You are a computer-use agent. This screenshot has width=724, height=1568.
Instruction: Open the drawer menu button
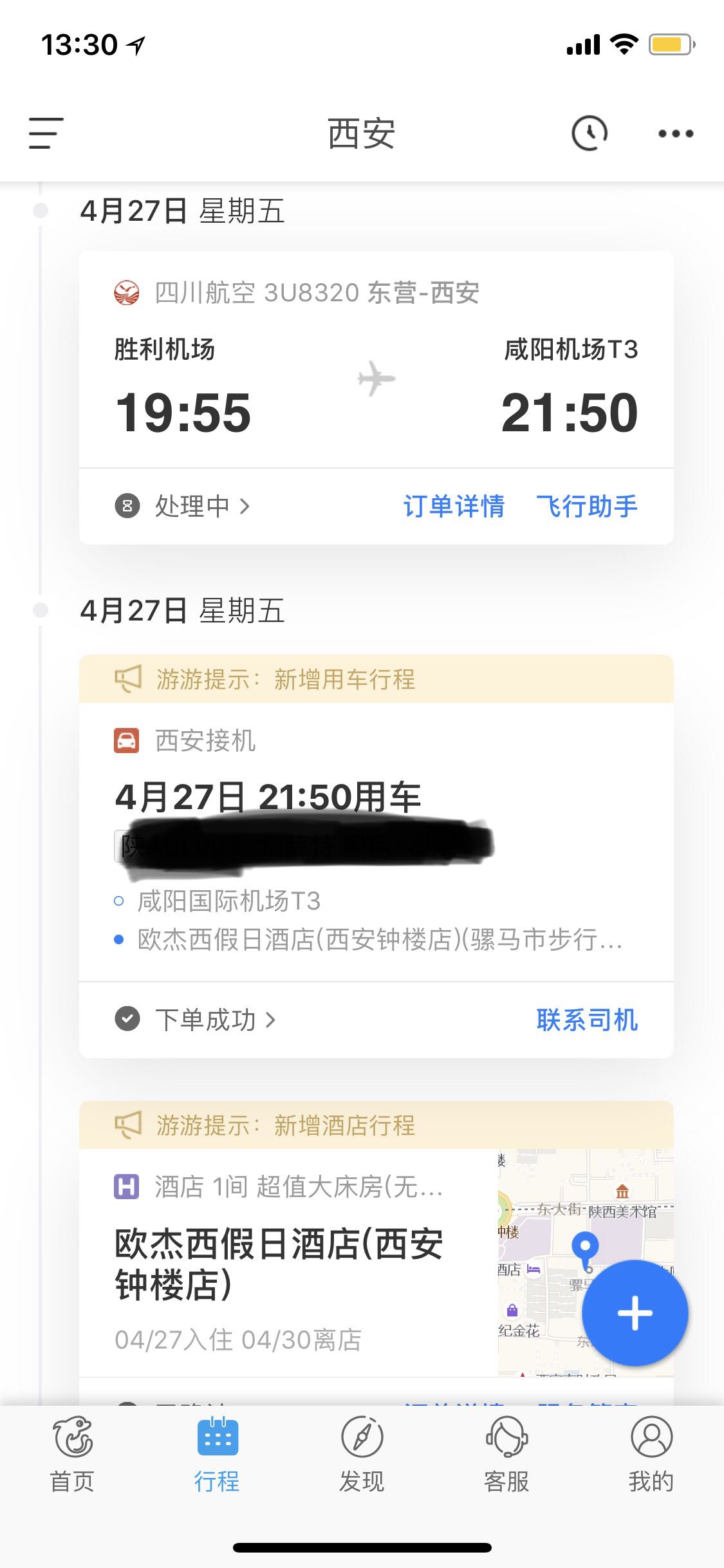[46, 133]
